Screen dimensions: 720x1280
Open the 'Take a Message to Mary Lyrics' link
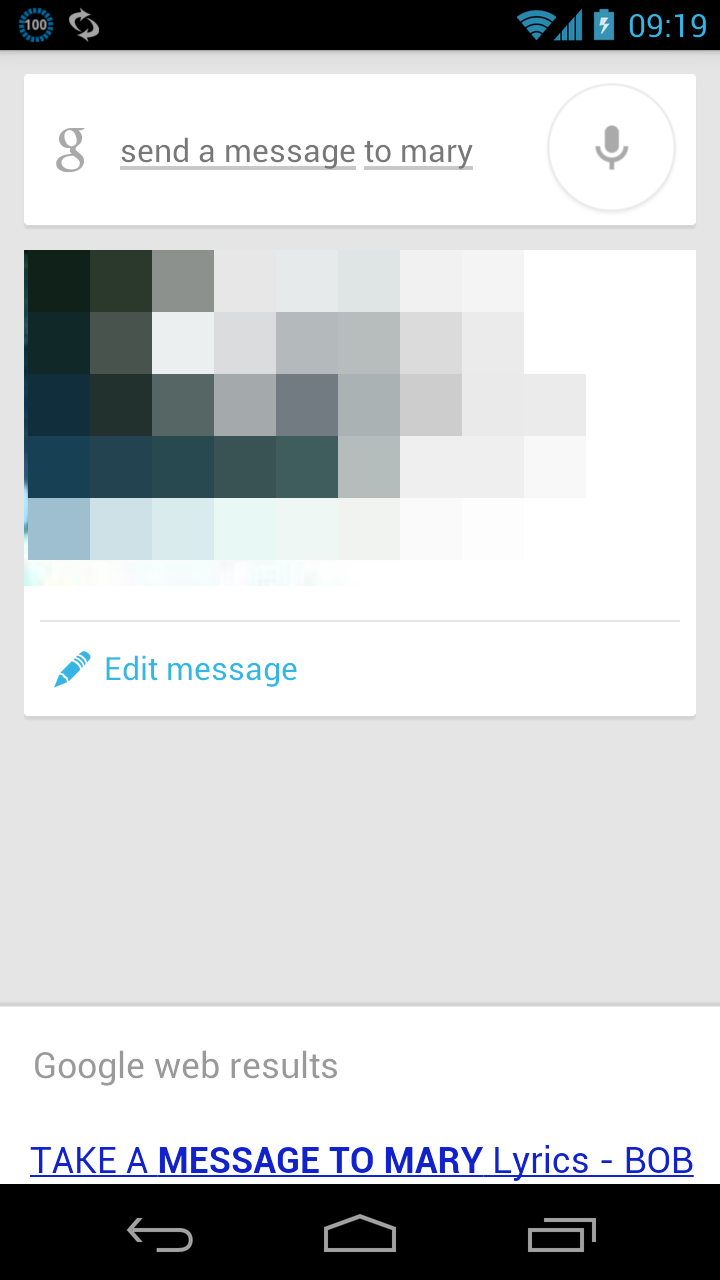tap(361, 1160)
